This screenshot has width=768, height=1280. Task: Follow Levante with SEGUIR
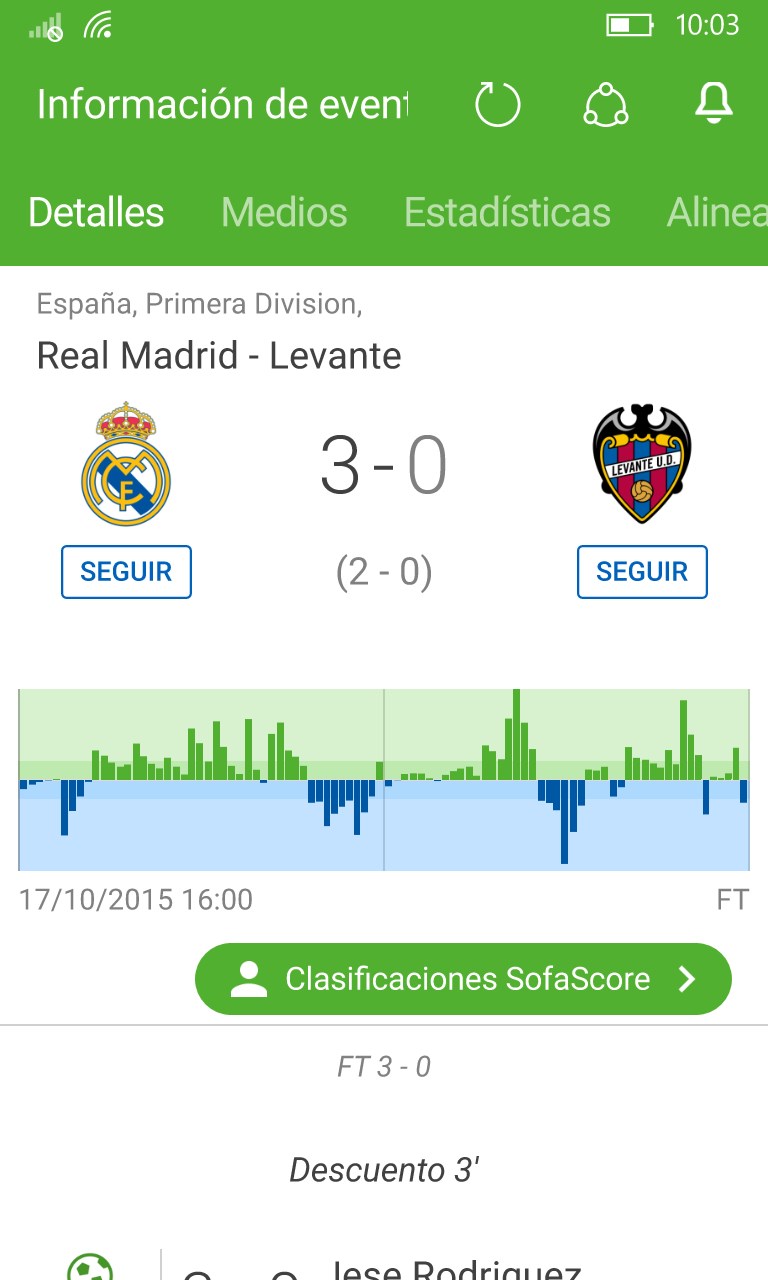[x=642, y=572]
